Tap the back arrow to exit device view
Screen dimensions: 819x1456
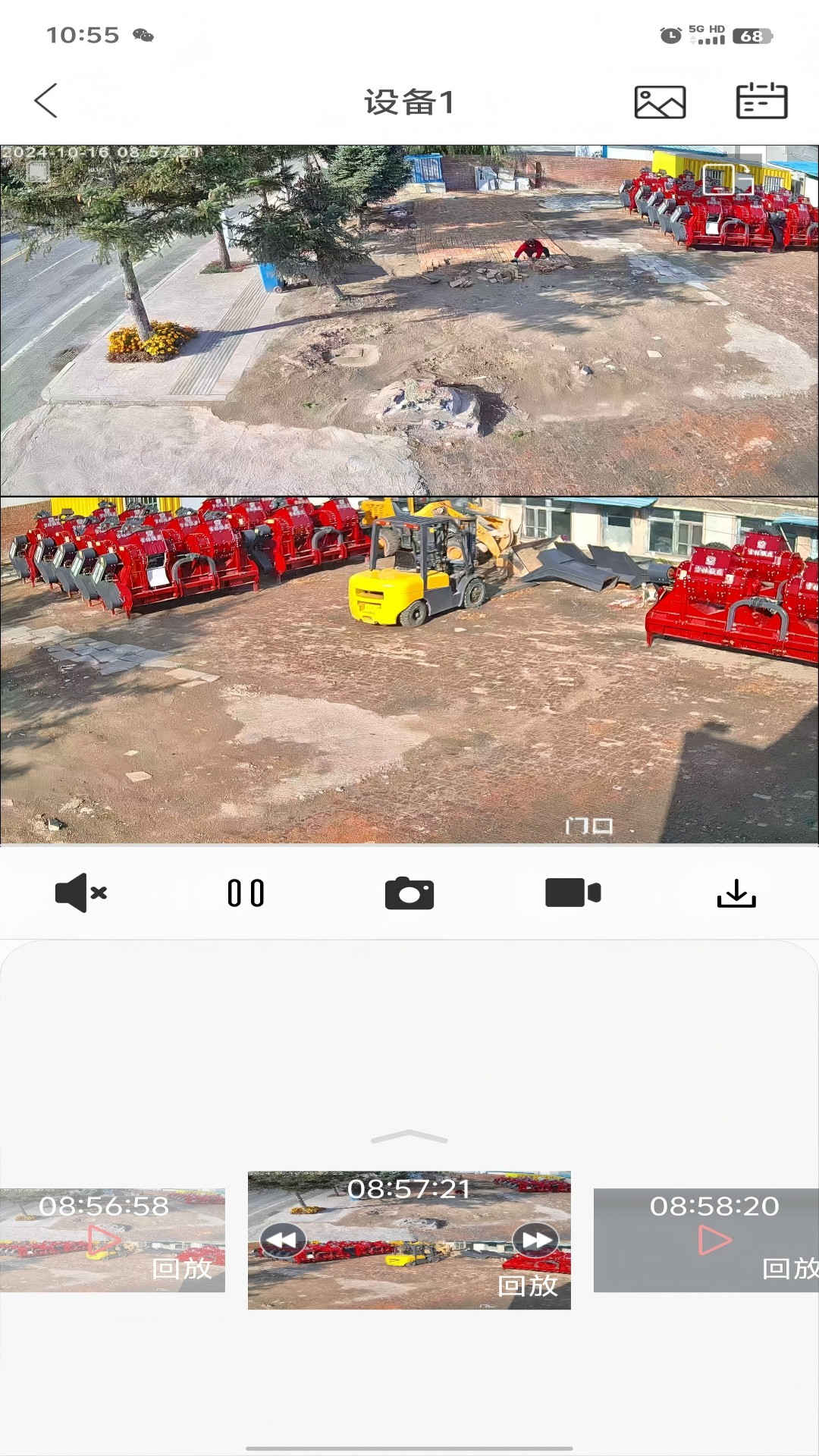[45, 99]
